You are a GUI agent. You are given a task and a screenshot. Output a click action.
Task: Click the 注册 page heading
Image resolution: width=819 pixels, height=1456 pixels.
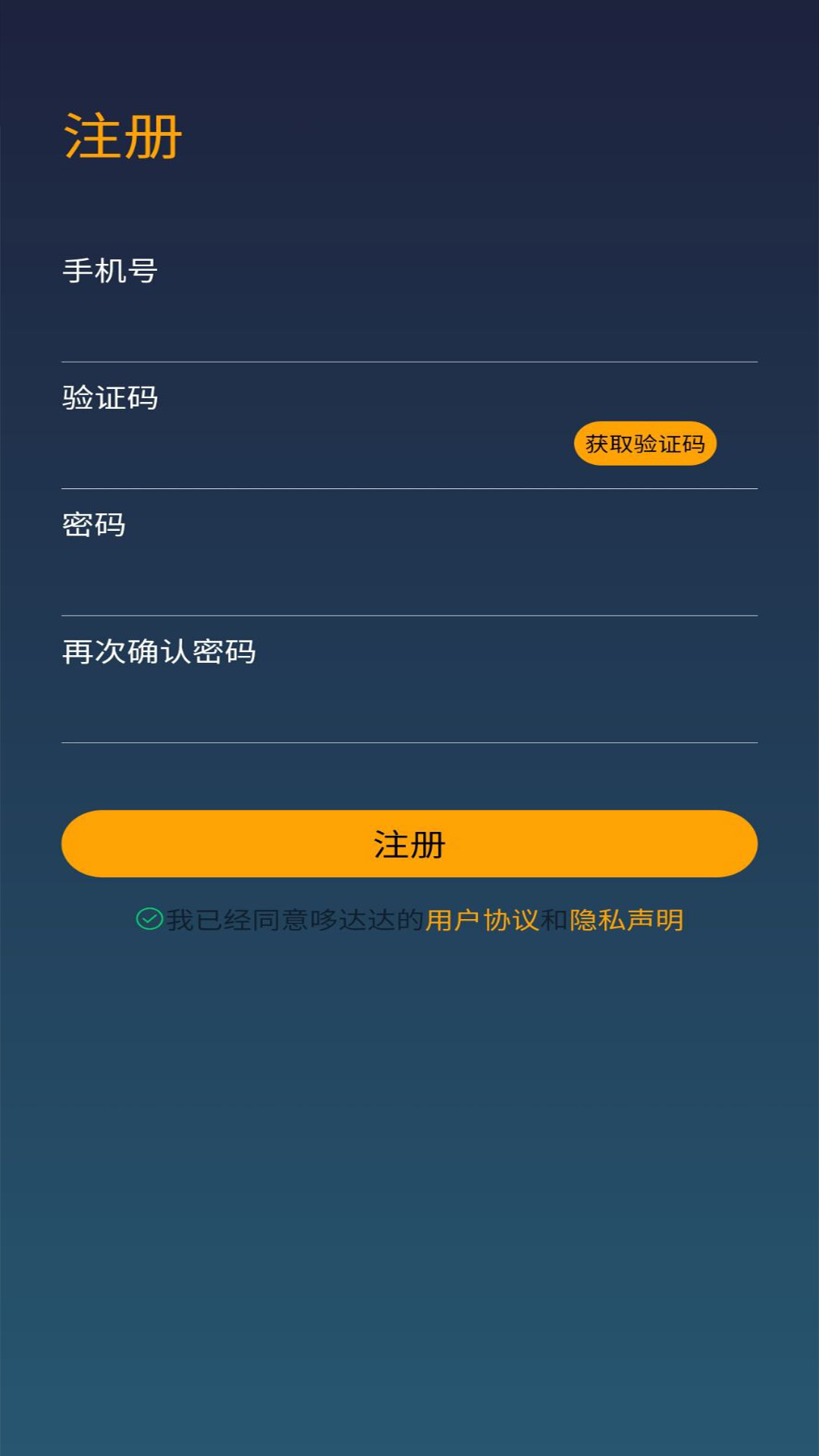[x=123, y=136]
